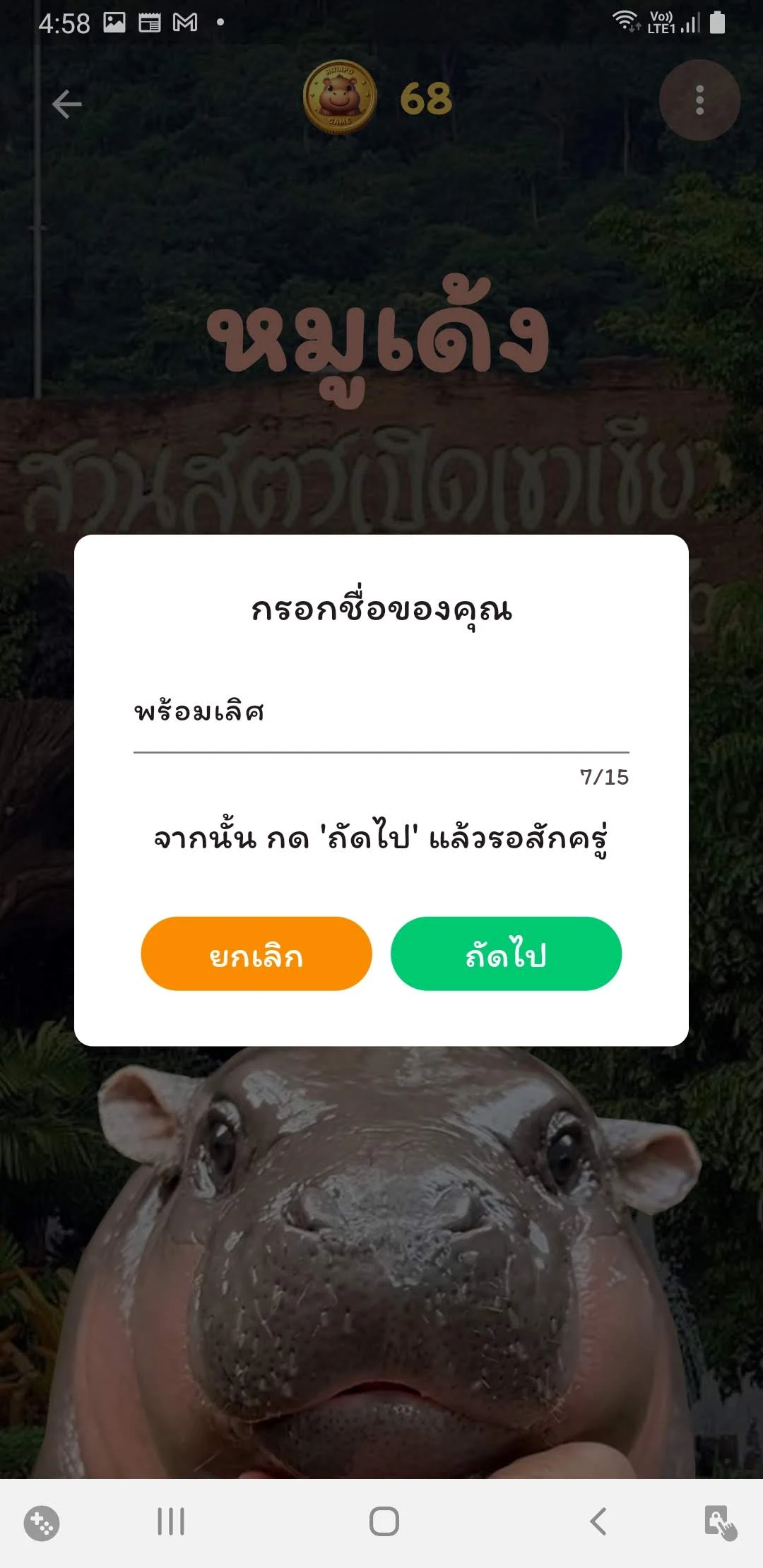Viewport: 763px width, 1568px height.
Task: Tap the battery indicator
Action: pyautogui.click(x=718, y=23)
